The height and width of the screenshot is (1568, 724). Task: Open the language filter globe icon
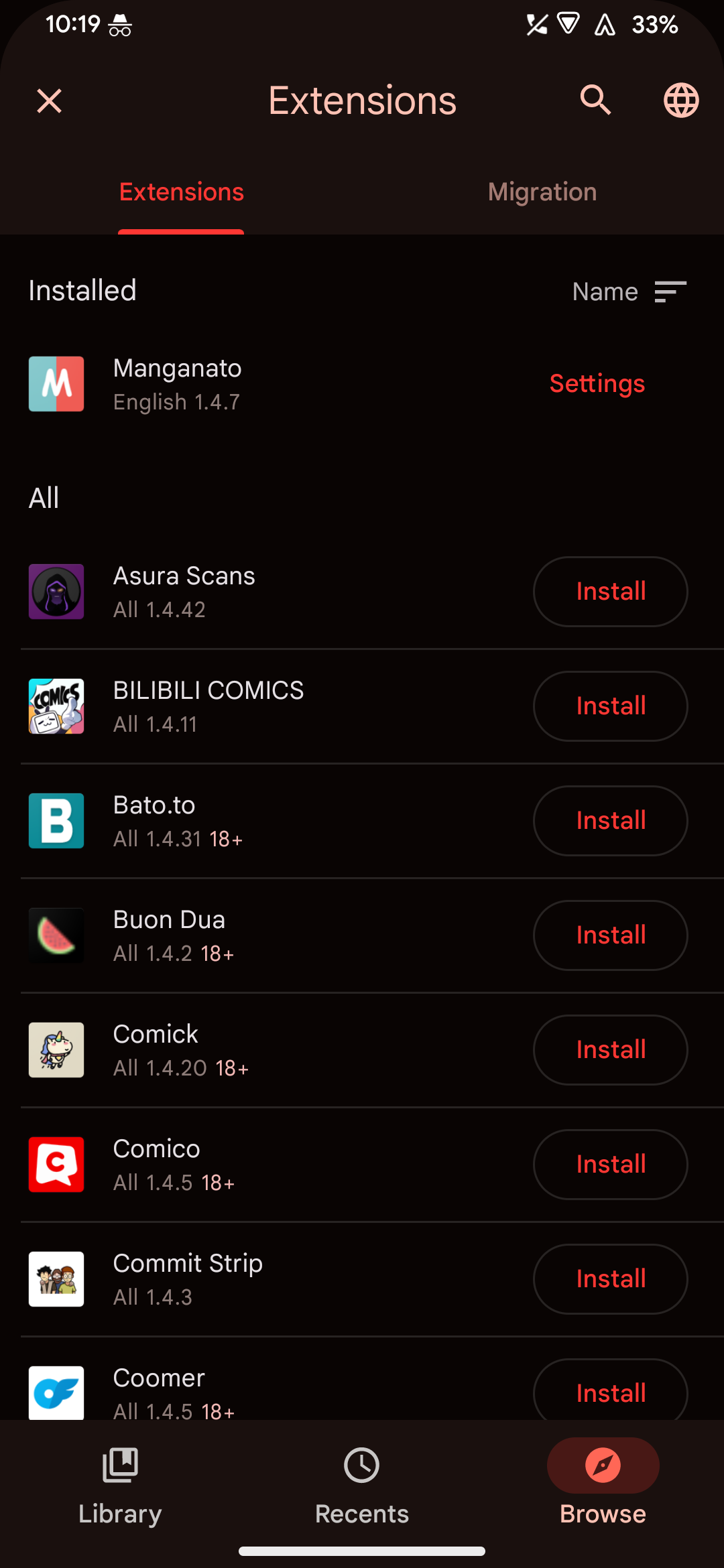point(680,100)
